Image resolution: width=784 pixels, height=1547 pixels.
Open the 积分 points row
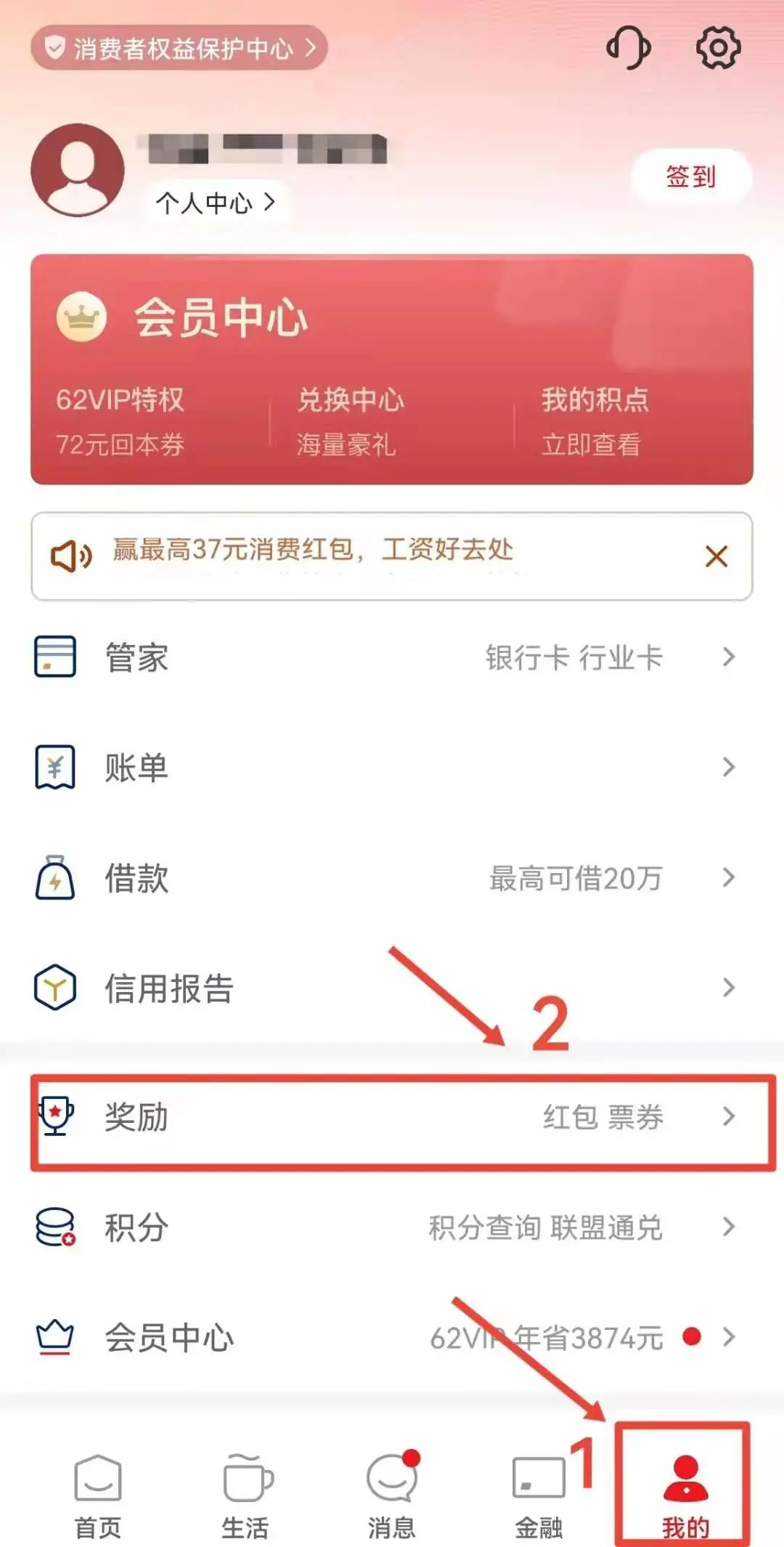[385, 1227]
